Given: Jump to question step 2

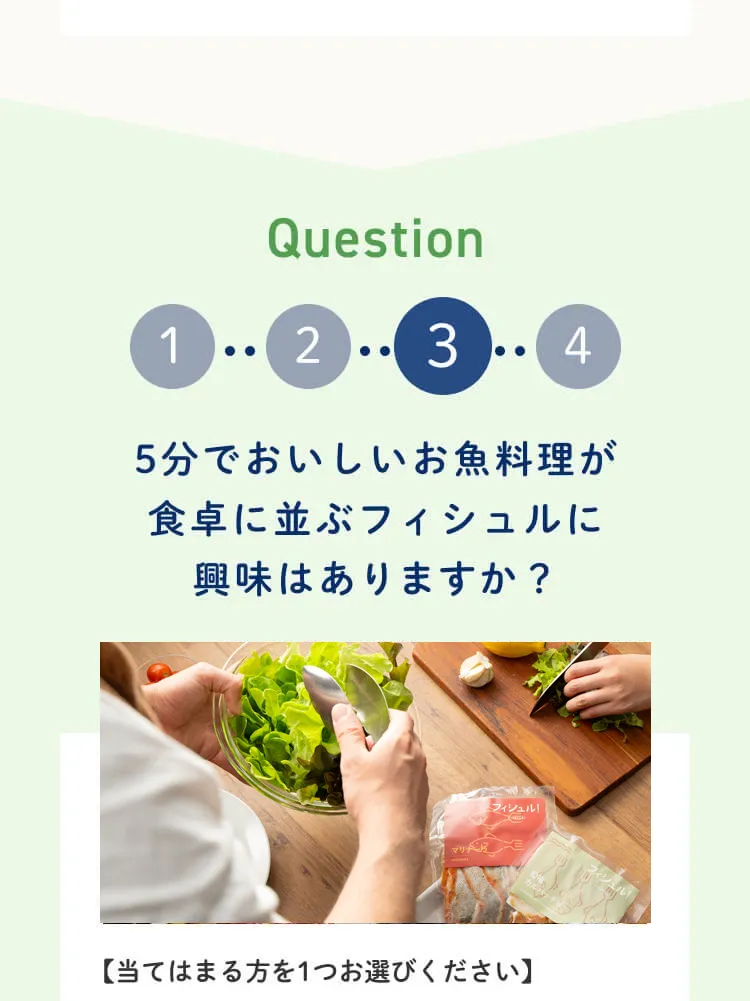Looking at the screenshot, I should tap(308, 347).
